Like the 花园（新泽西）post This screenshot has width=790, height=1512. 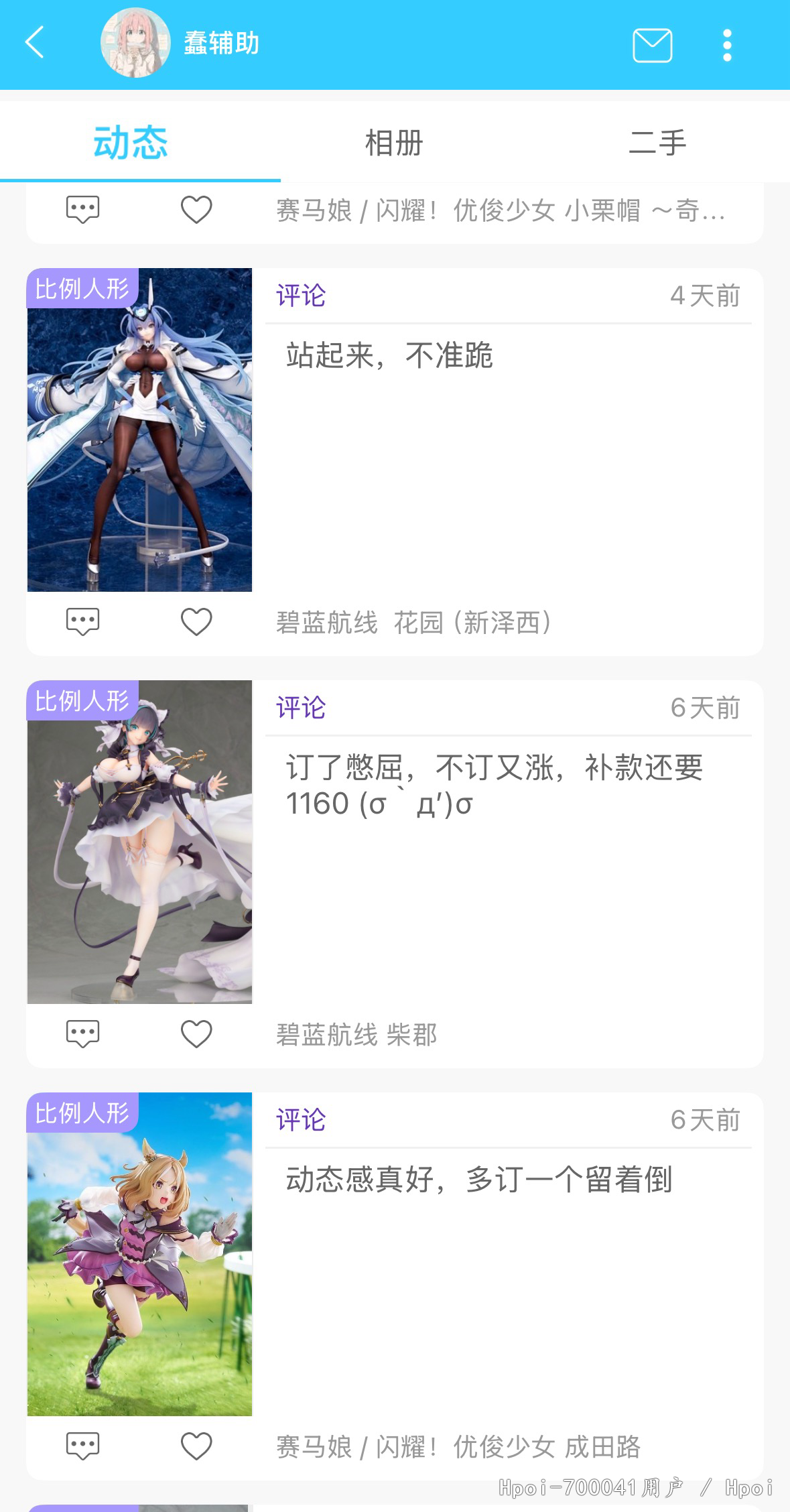point(196,622)
